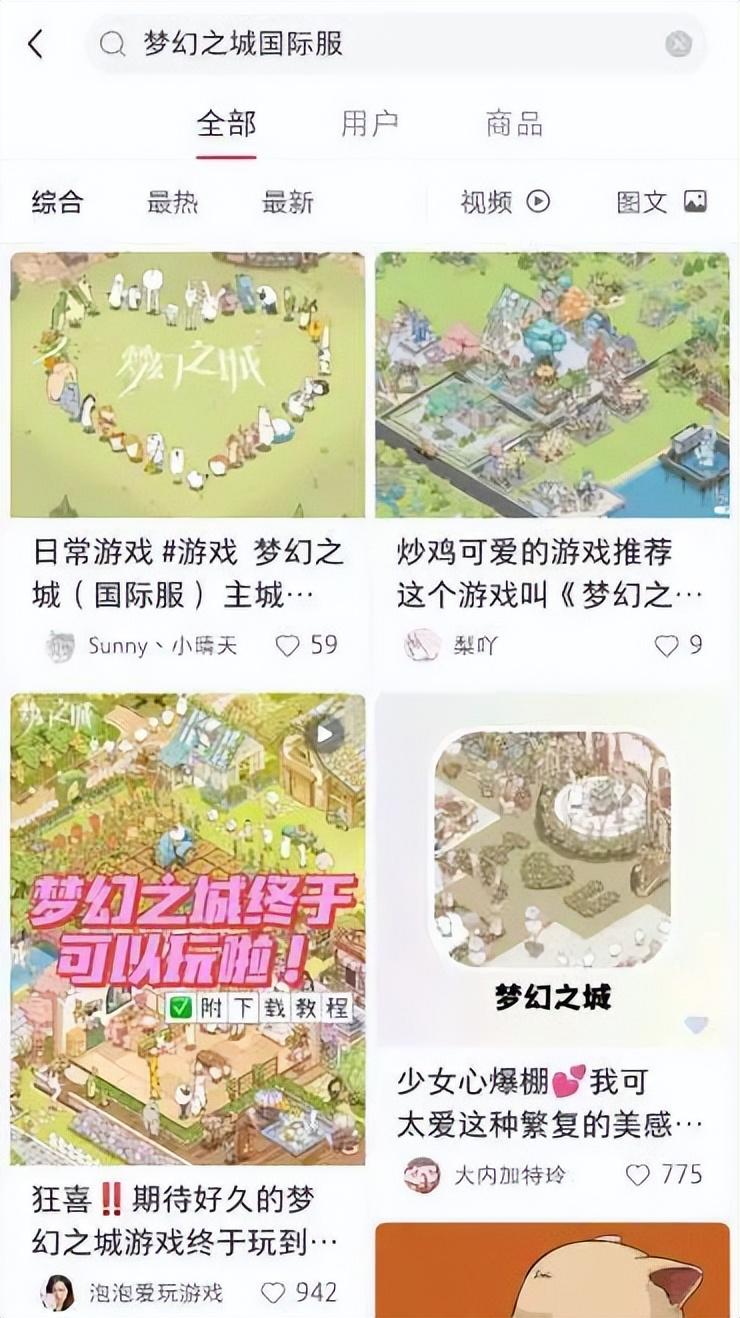Switch to the 商品 tab
Screen dimensions: 740x1318
[514, 124]
